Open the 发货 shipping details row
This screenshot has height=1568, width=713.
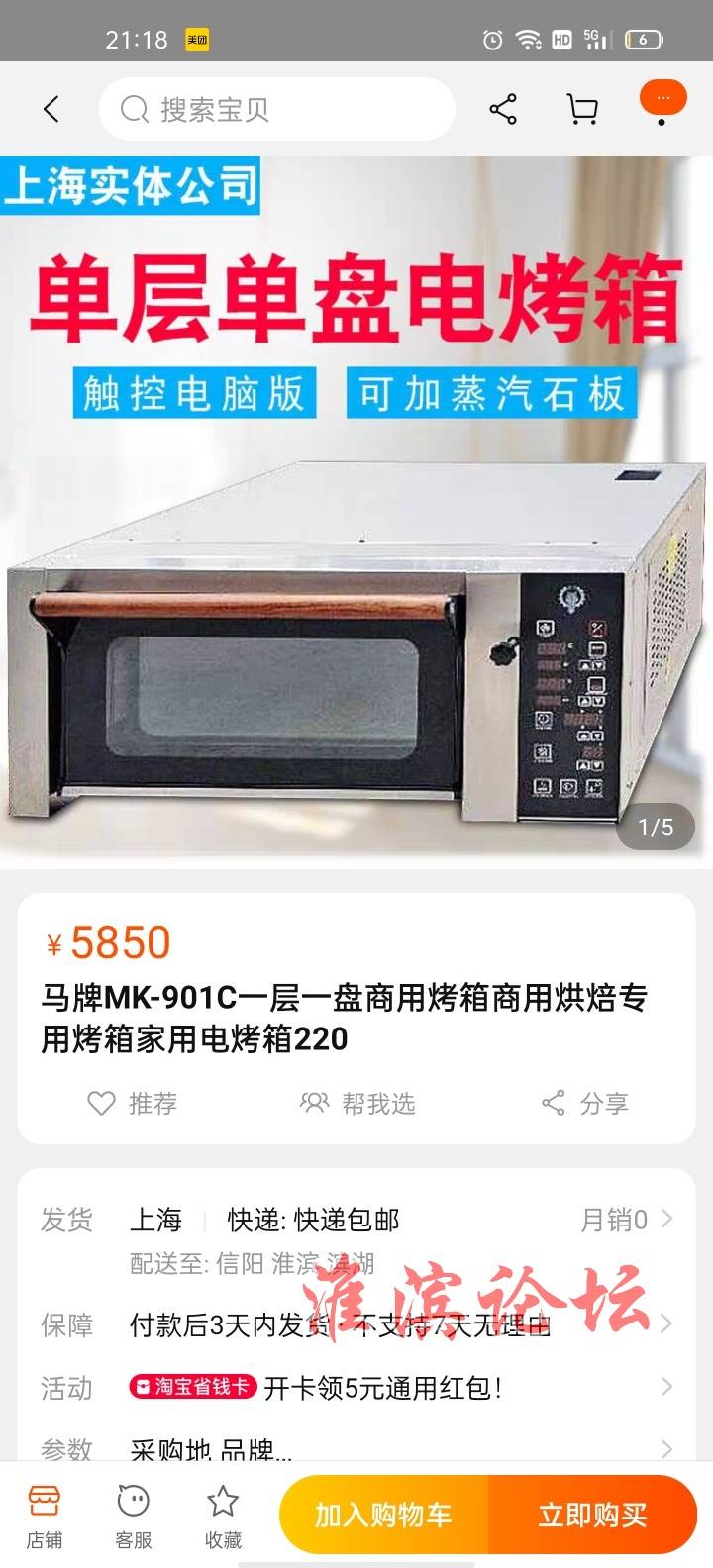[x=356, y=1220]
